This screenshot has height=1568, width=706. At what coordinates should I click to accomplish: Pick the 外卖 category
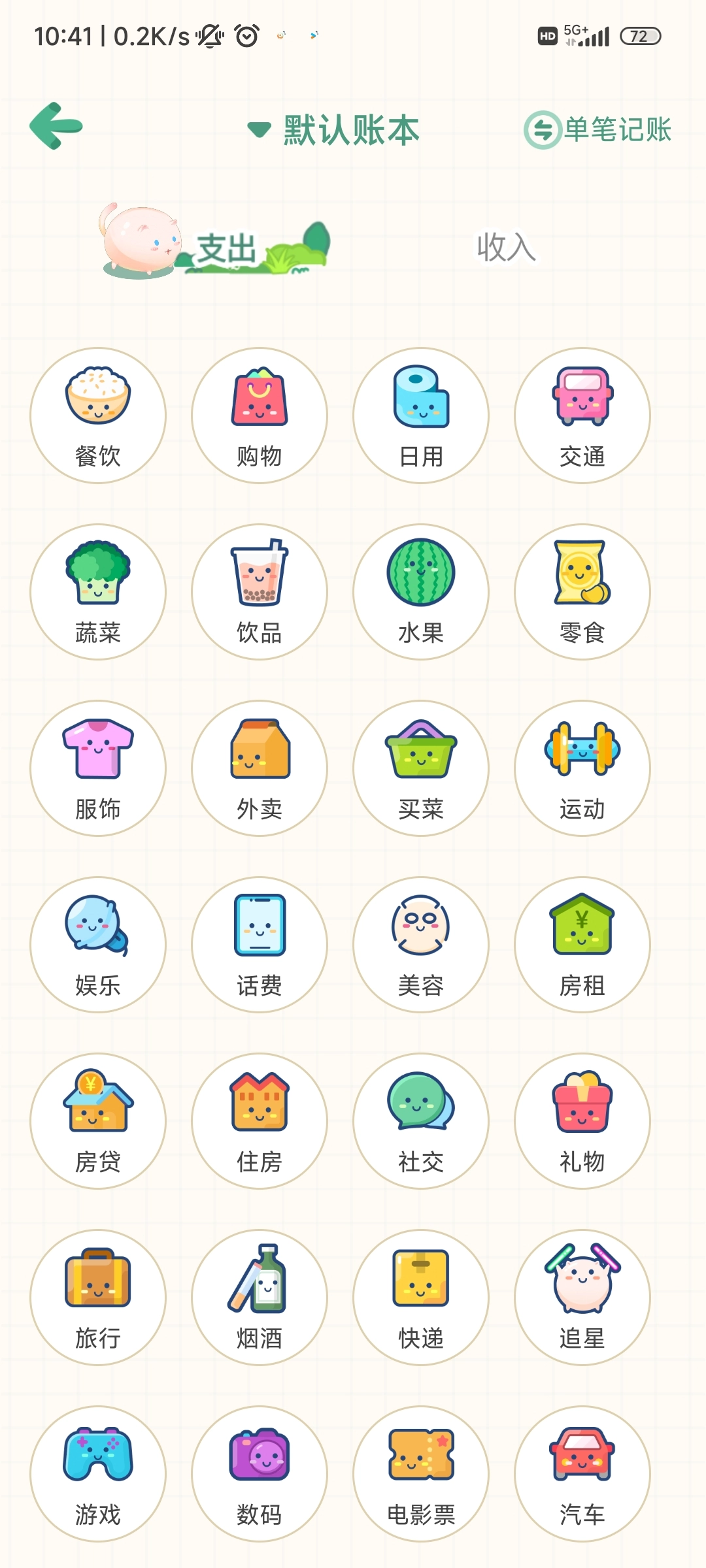(260, 769)
